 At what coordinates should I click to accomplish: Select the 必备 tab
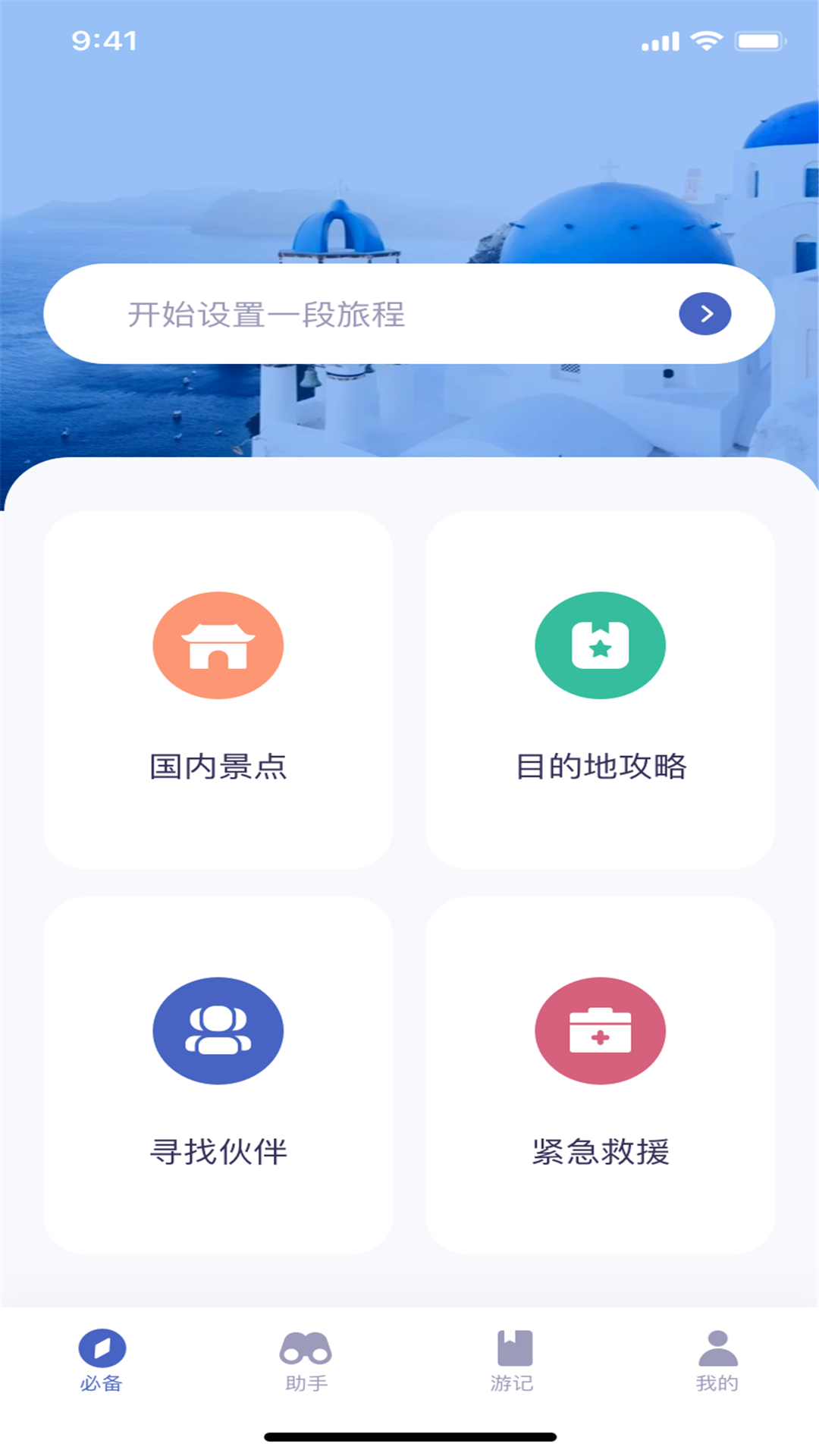[102, 1360]
